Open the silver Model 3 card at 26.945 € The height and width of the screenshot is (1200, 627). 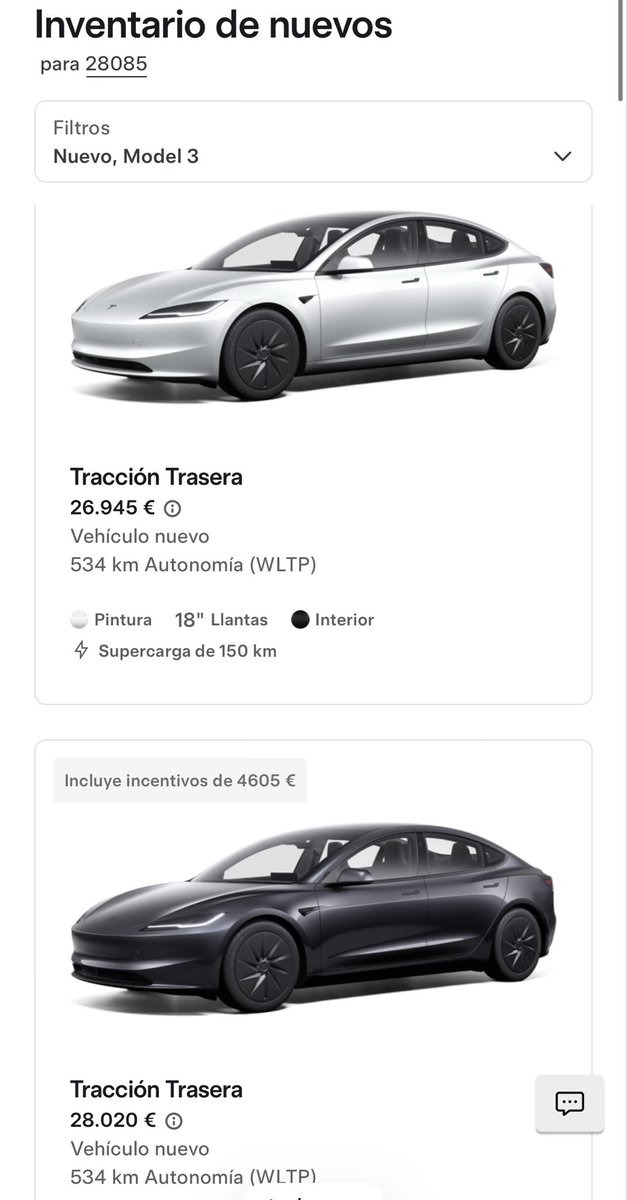point(313,455)
